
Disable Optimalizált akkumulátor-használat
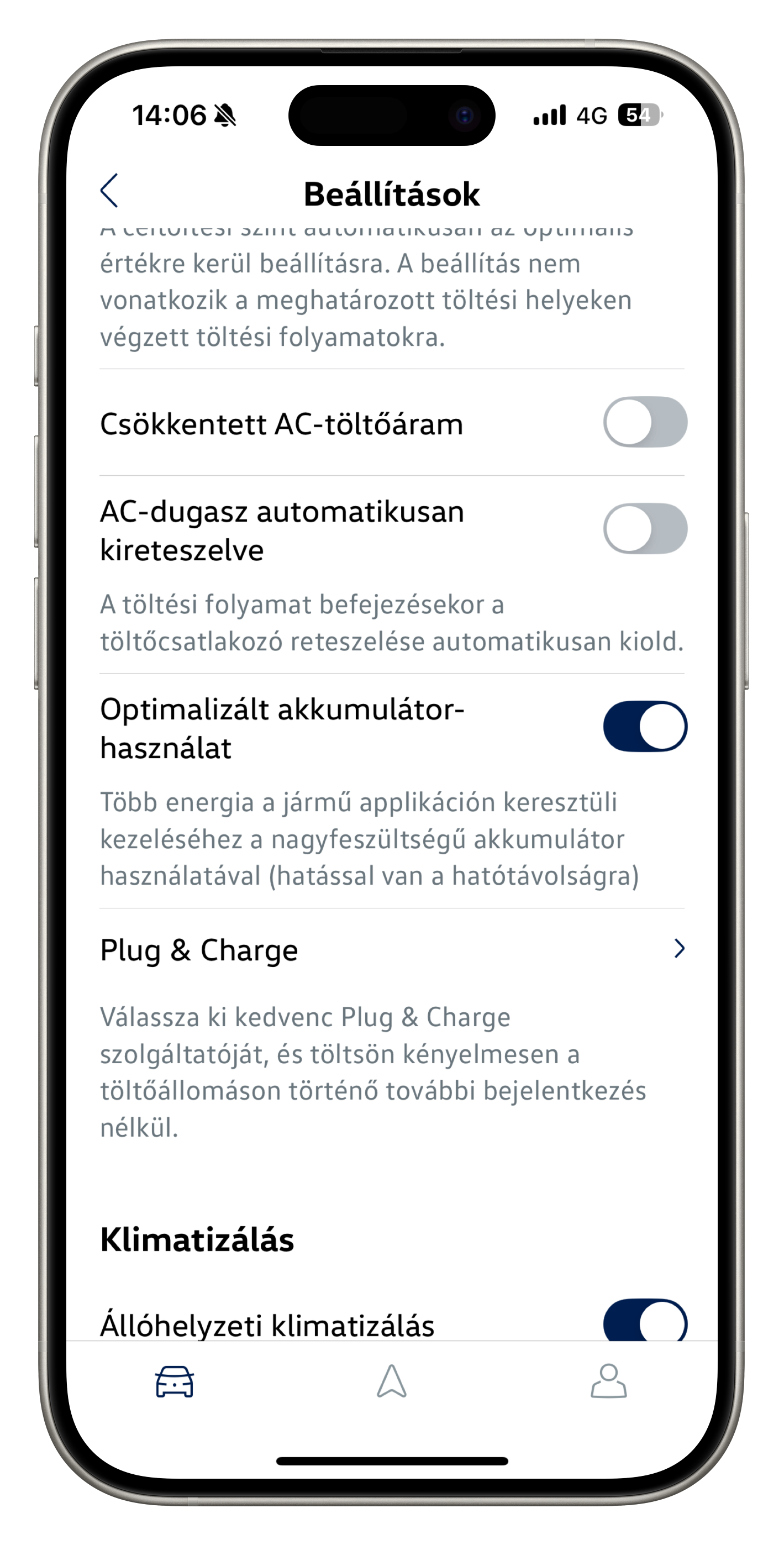point(645,726)
